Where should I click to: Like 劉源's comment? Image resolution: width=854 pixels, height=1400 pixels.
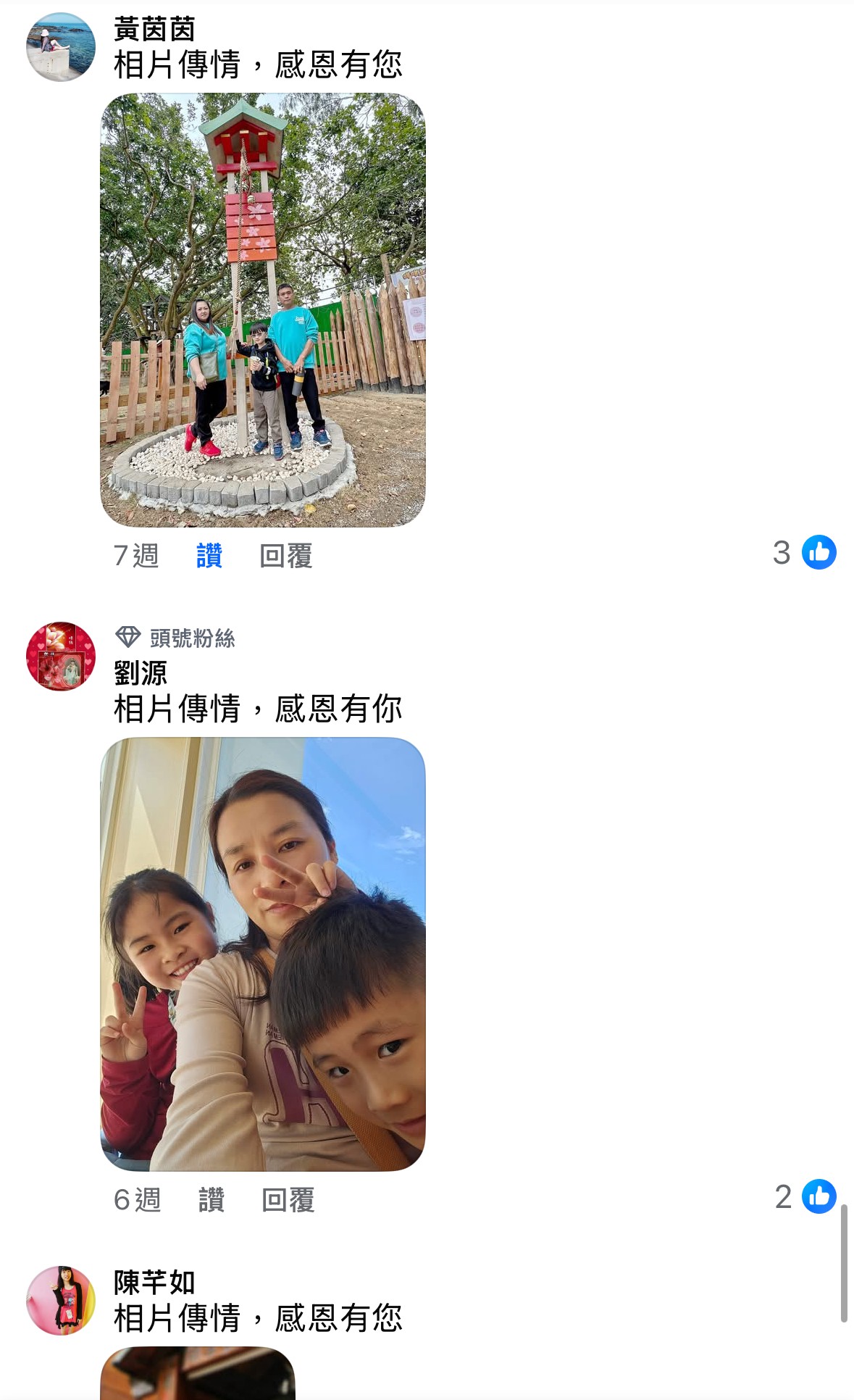tap(212, 1200)
